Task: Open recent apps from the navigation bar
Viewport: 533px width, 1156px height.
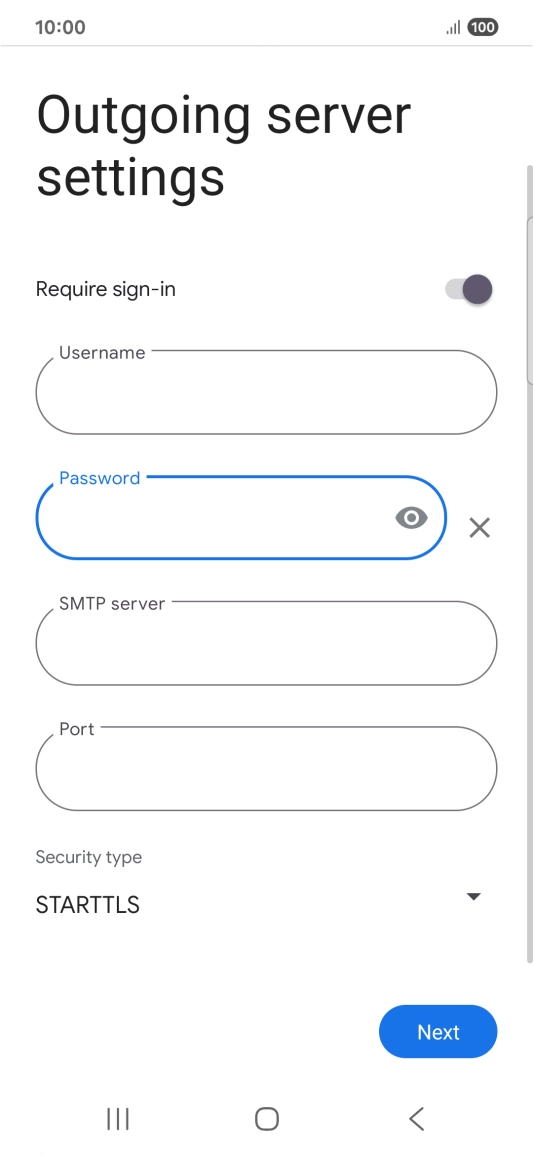Action: (x=118, y=1118)
